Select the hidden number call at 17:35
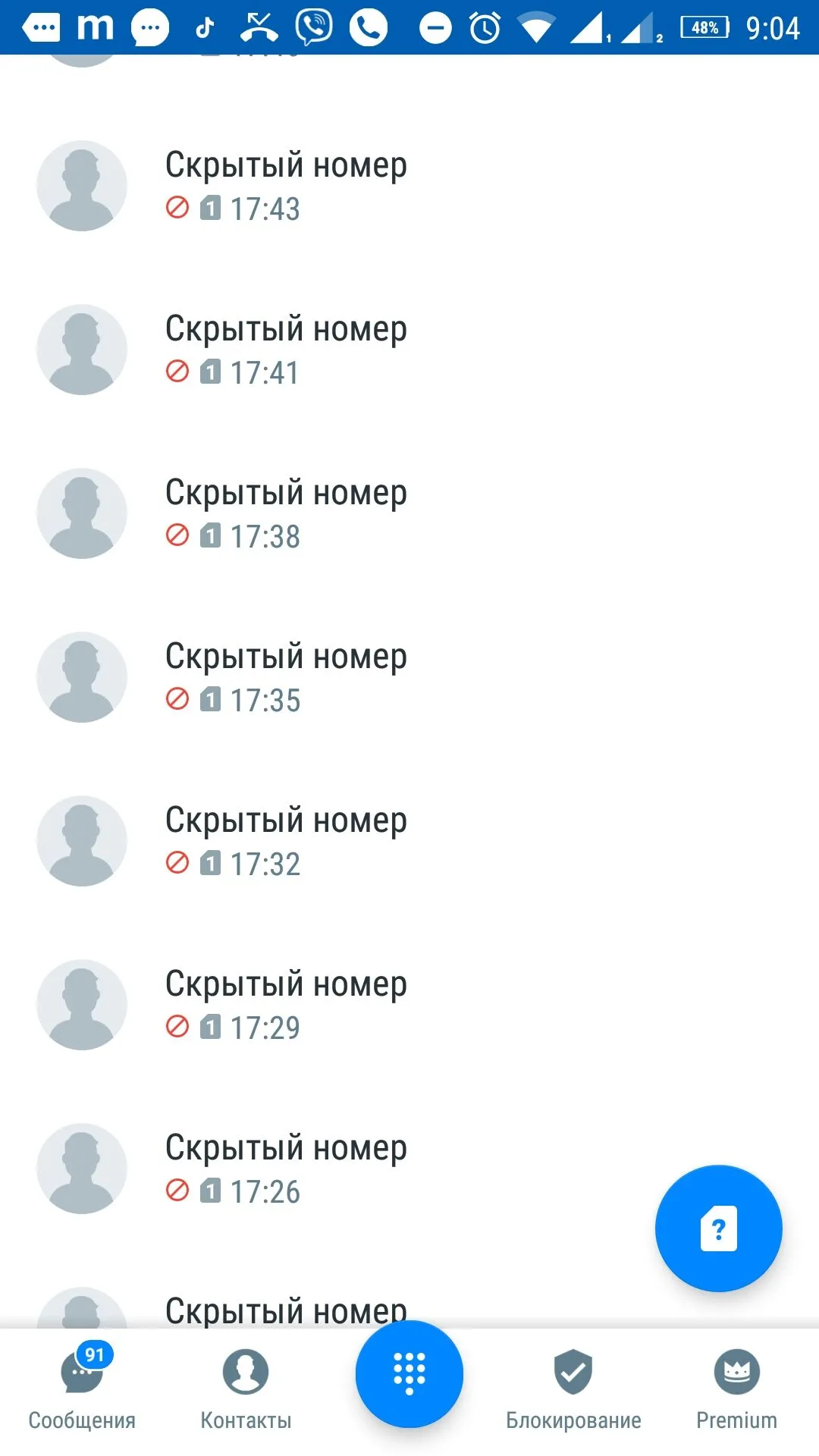 (x=409, y=677)
